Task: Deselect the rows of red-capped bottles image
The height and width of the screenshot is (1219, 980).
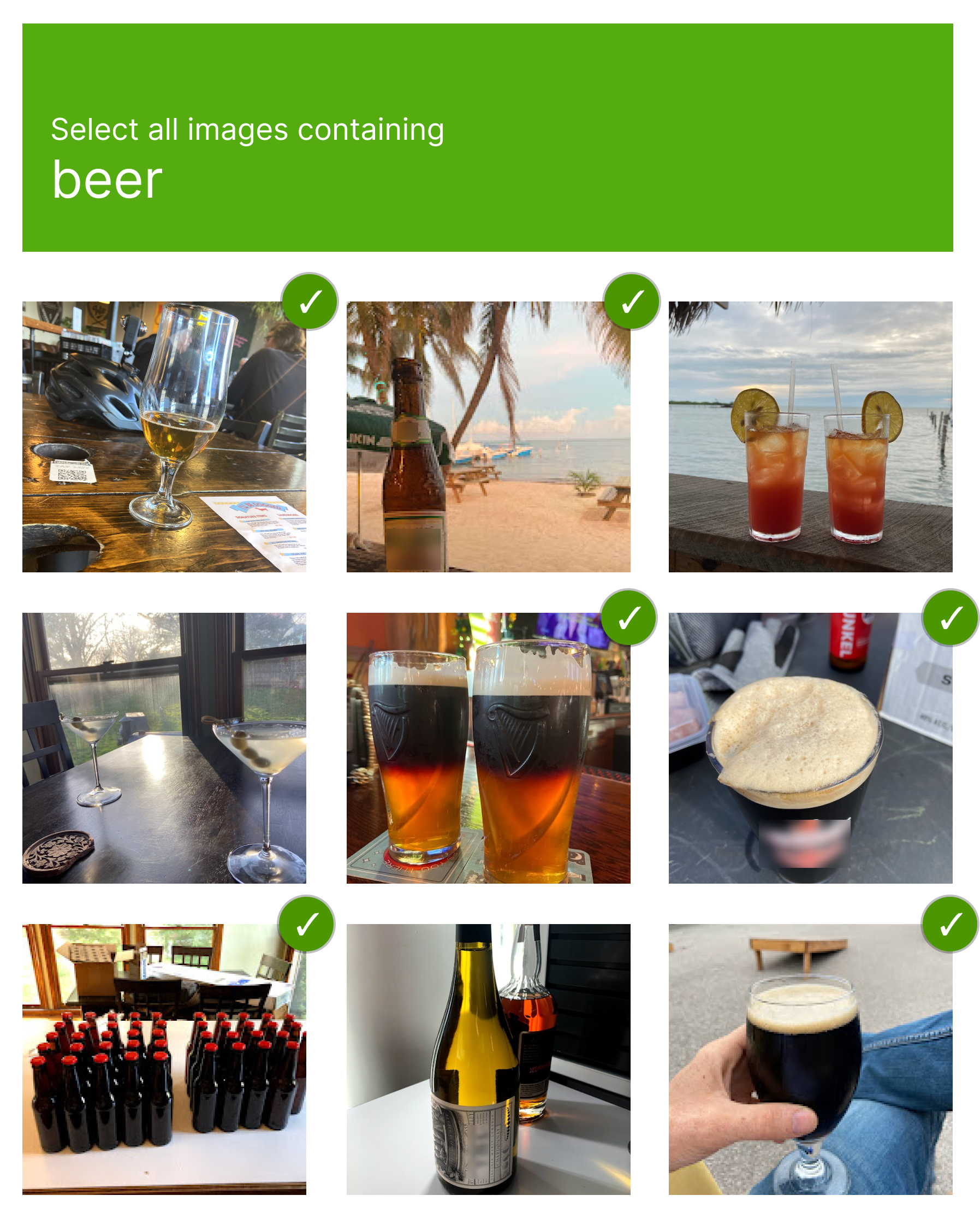Action: [164, 1058]
